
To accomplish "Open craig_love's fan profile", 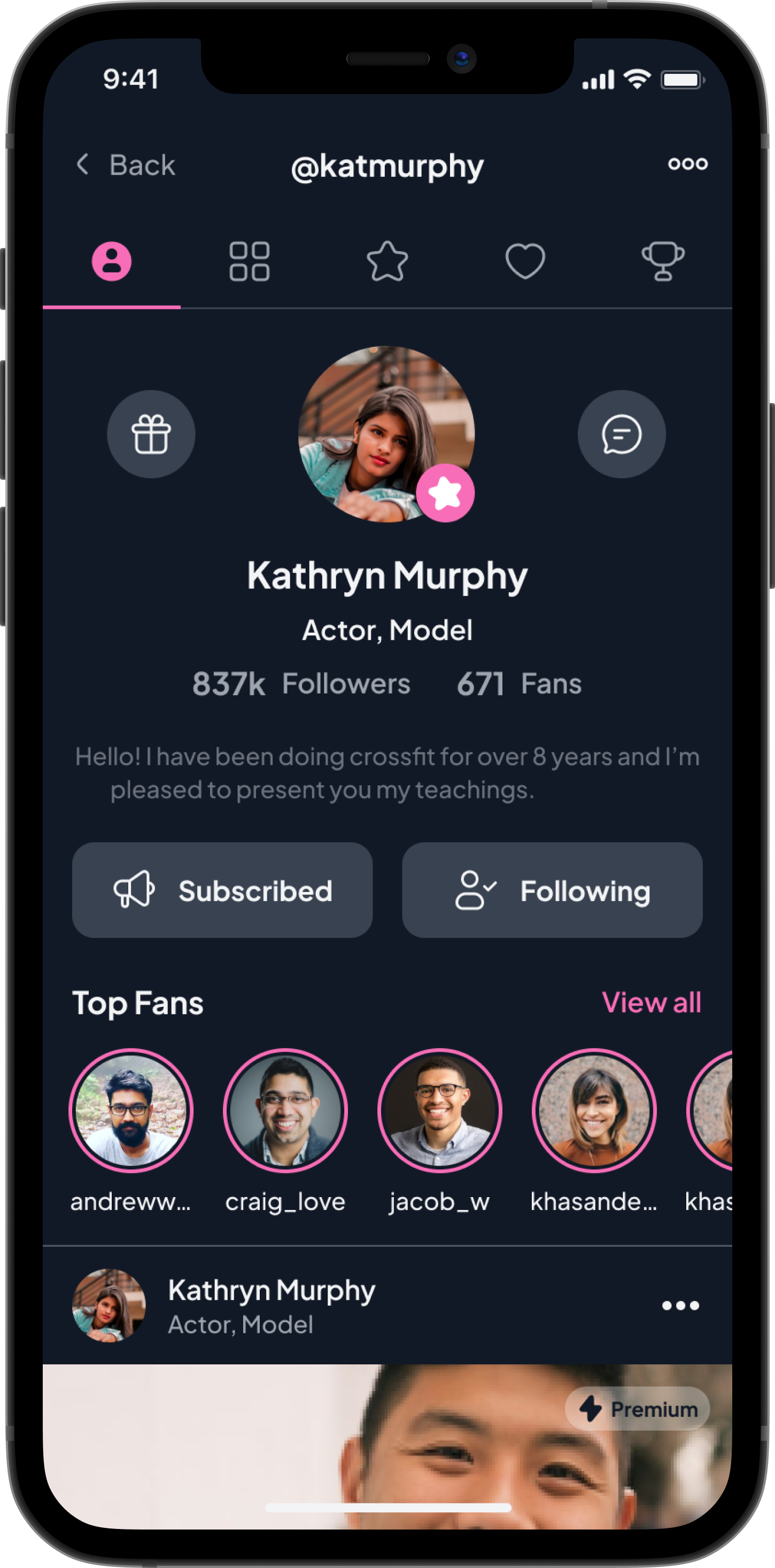I will [x=285, y=1110].
